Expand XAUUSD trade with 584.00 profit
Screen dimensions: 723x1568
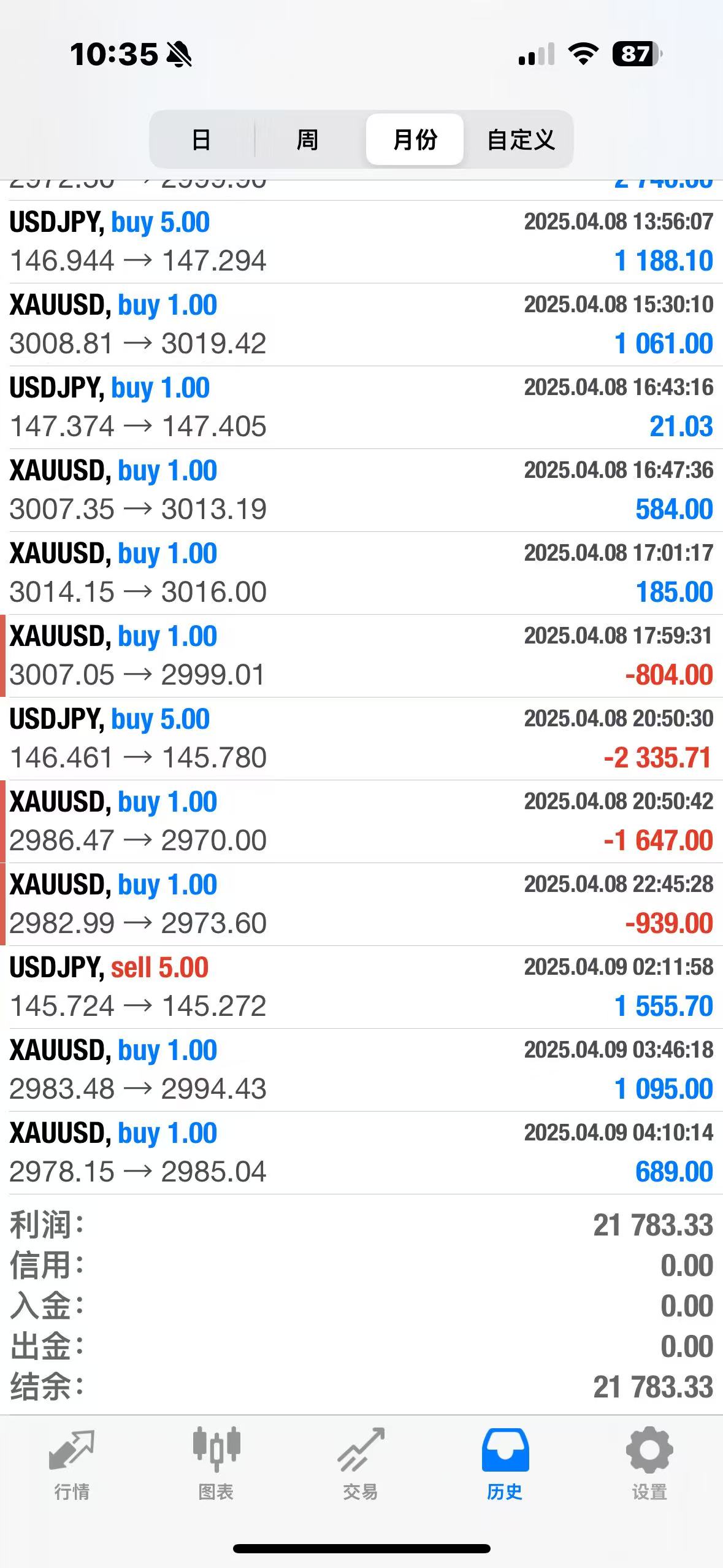361,490
